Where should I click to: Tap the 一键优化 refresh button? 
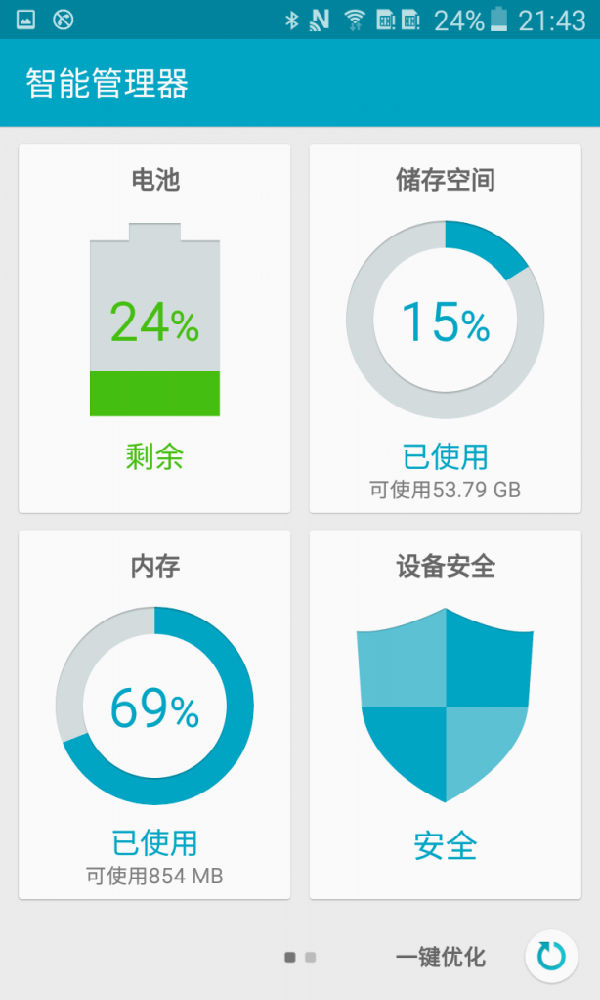click(x=551, y=956)
